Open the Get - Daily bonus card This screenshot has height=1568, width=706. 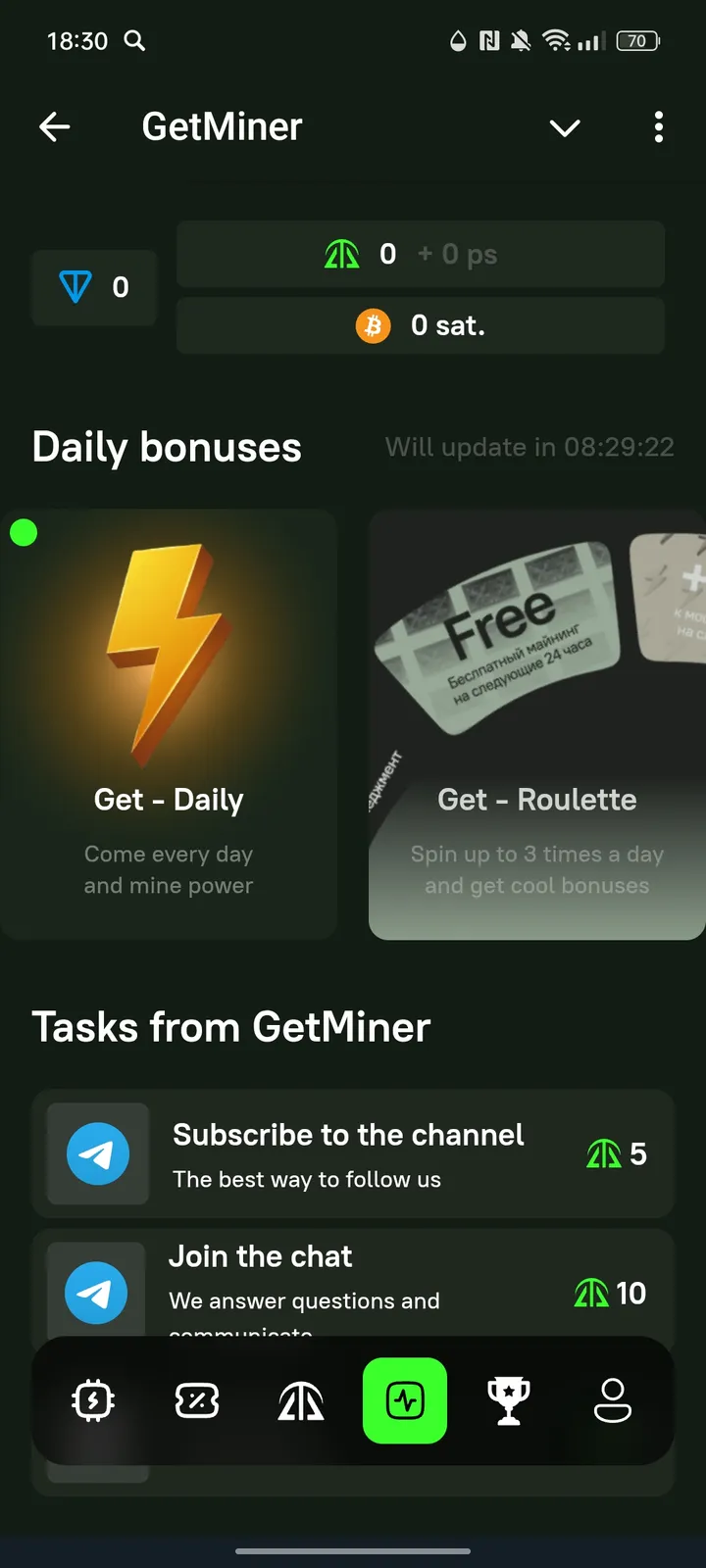tap(169, 723)
